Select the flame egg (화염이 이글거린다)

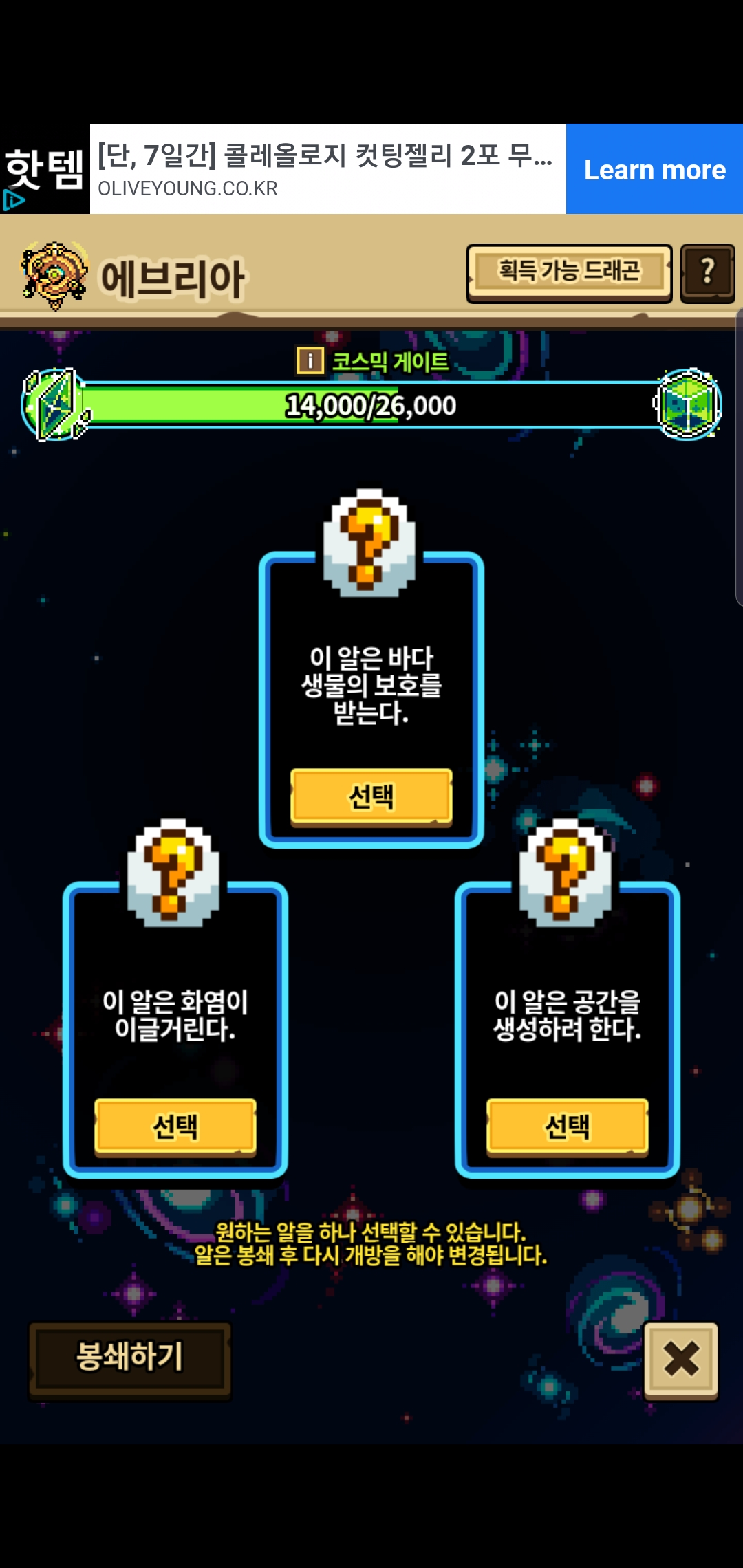[175, 1126]
